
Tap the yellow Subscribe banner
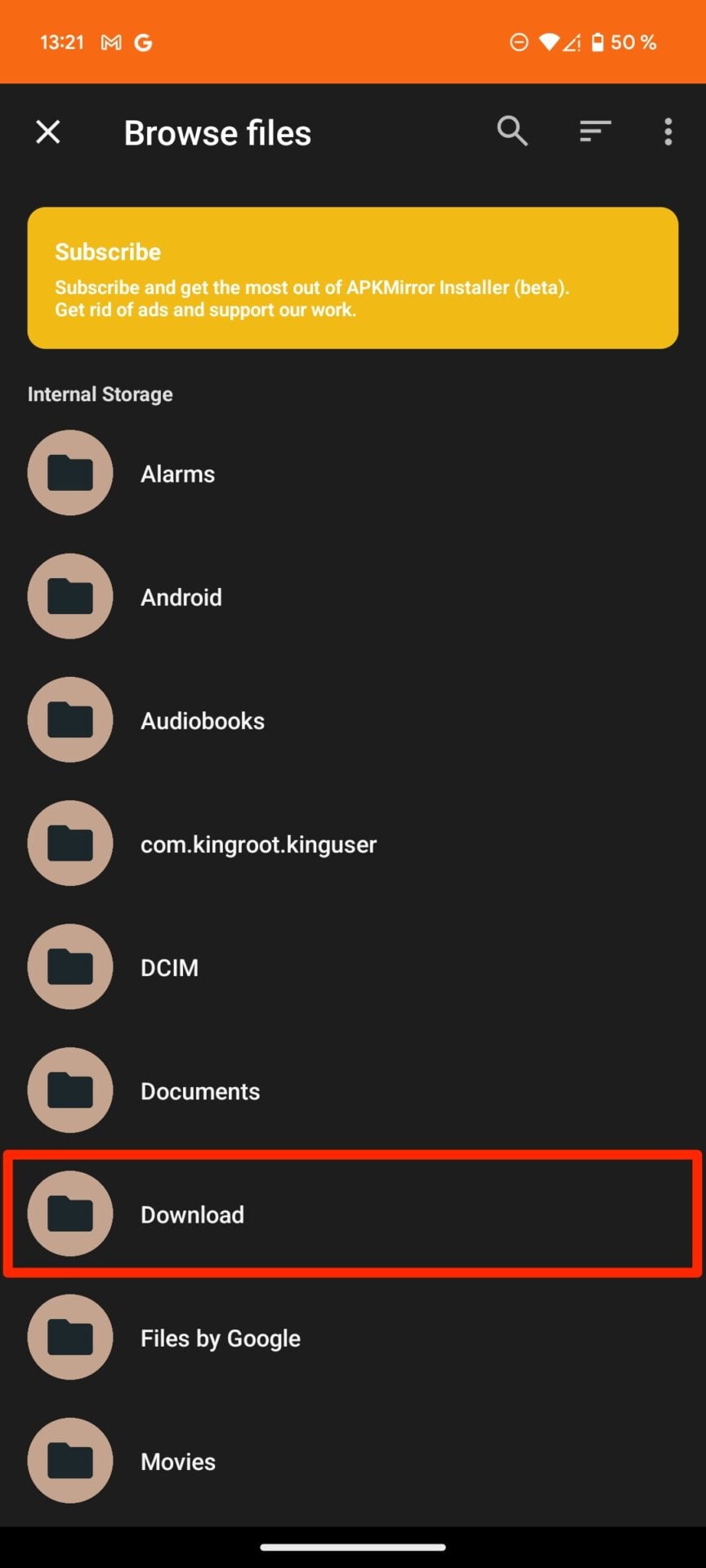coord(353,278)
